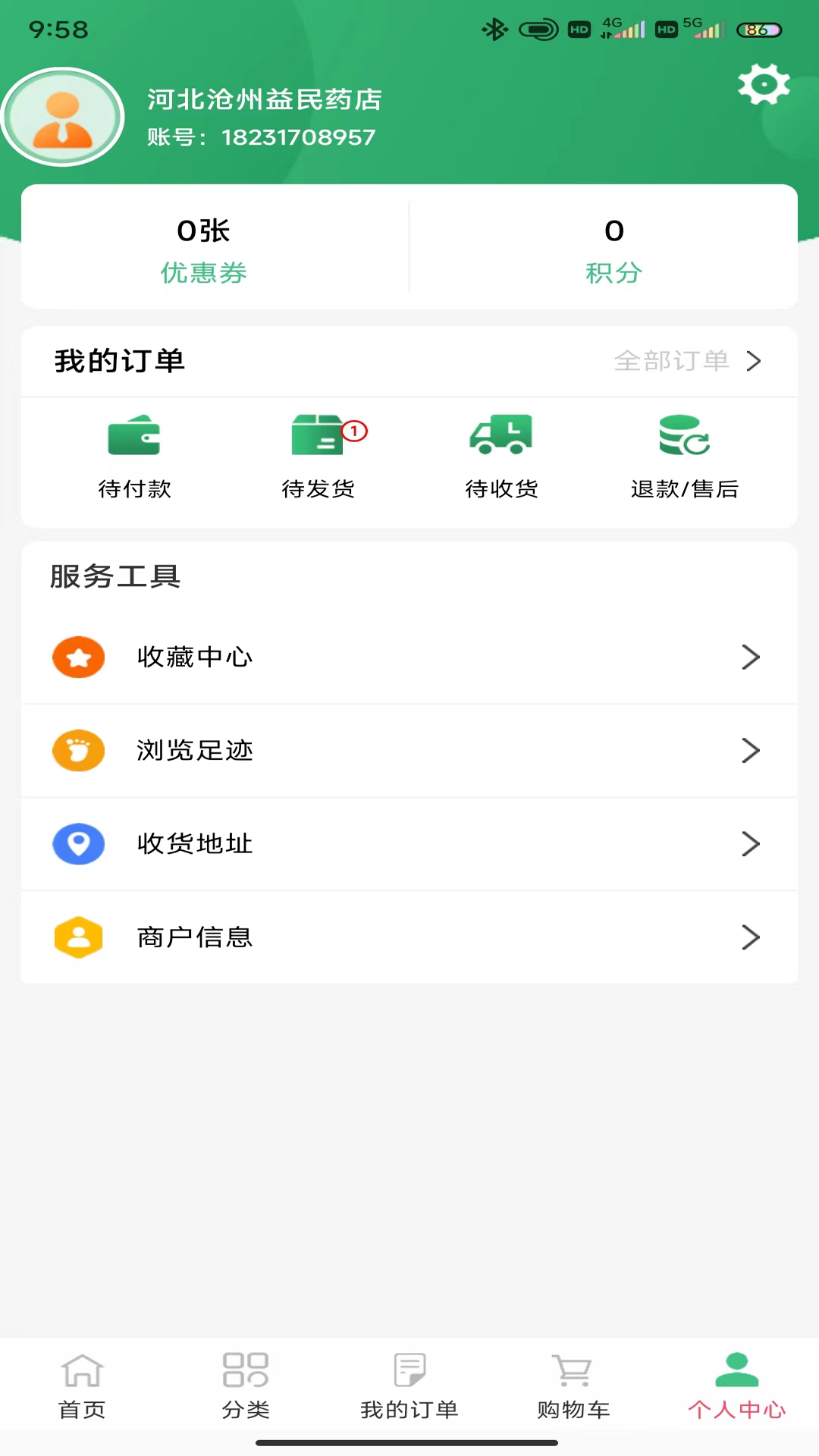Open 浏览足迹 using its right arrow
The image size is (819, 1456).
click(751, 750)
